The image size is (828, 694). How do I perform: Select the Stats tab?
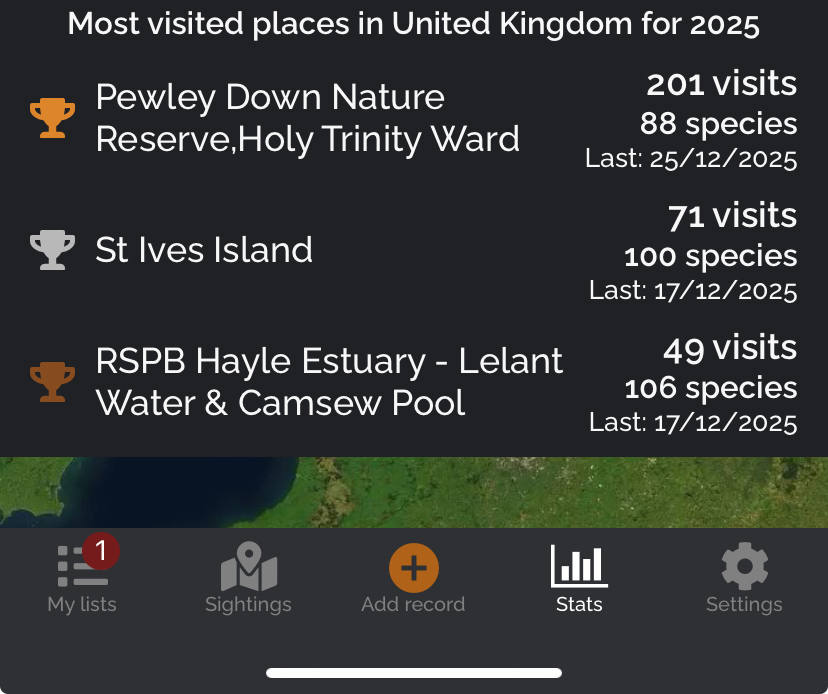pyautogui.click(x=579, y=578)
